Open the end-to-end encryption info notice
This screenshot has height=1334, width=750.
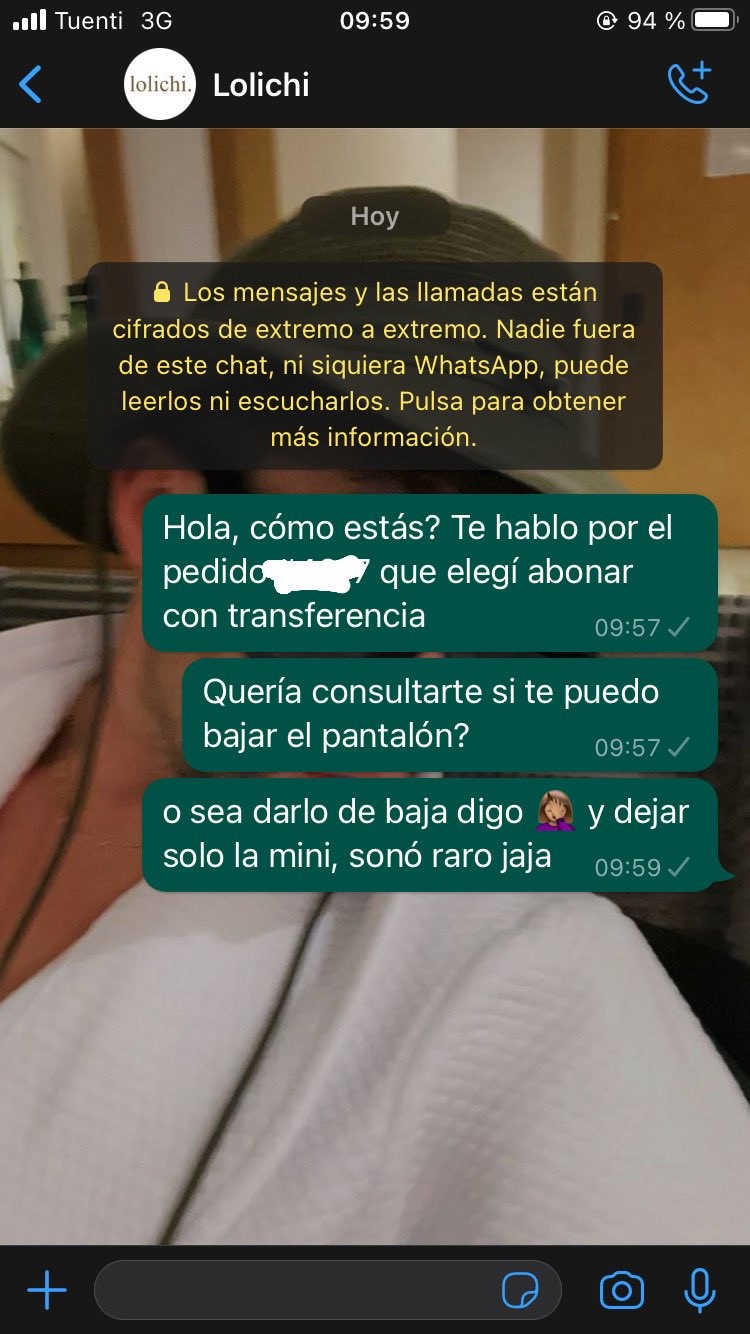(374, 365)
